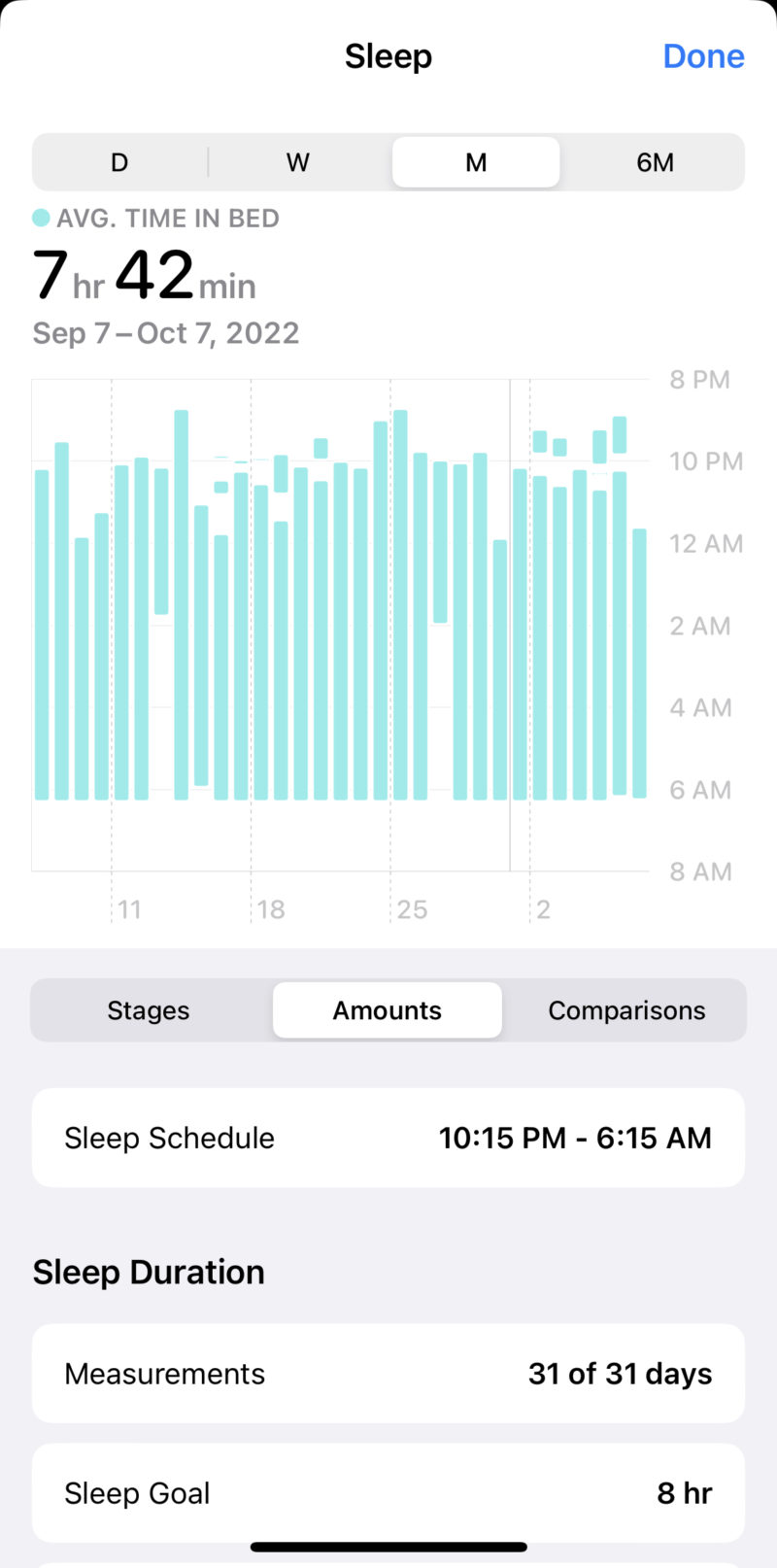Select the Amounts tab

click(x=387, y=1010)
